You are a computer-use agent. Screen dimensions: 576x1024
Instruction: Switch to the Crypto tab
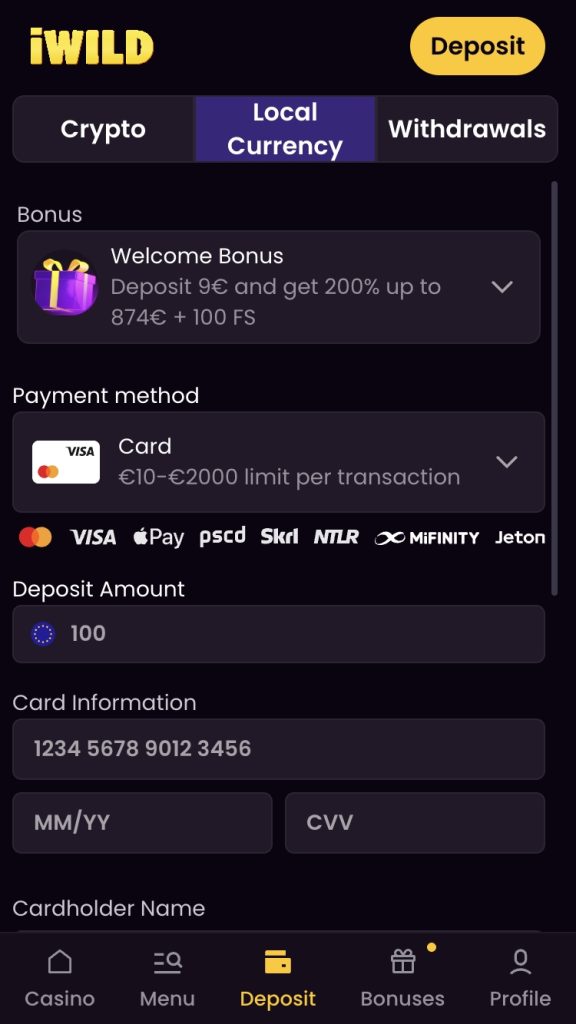[x=103, y=129]
